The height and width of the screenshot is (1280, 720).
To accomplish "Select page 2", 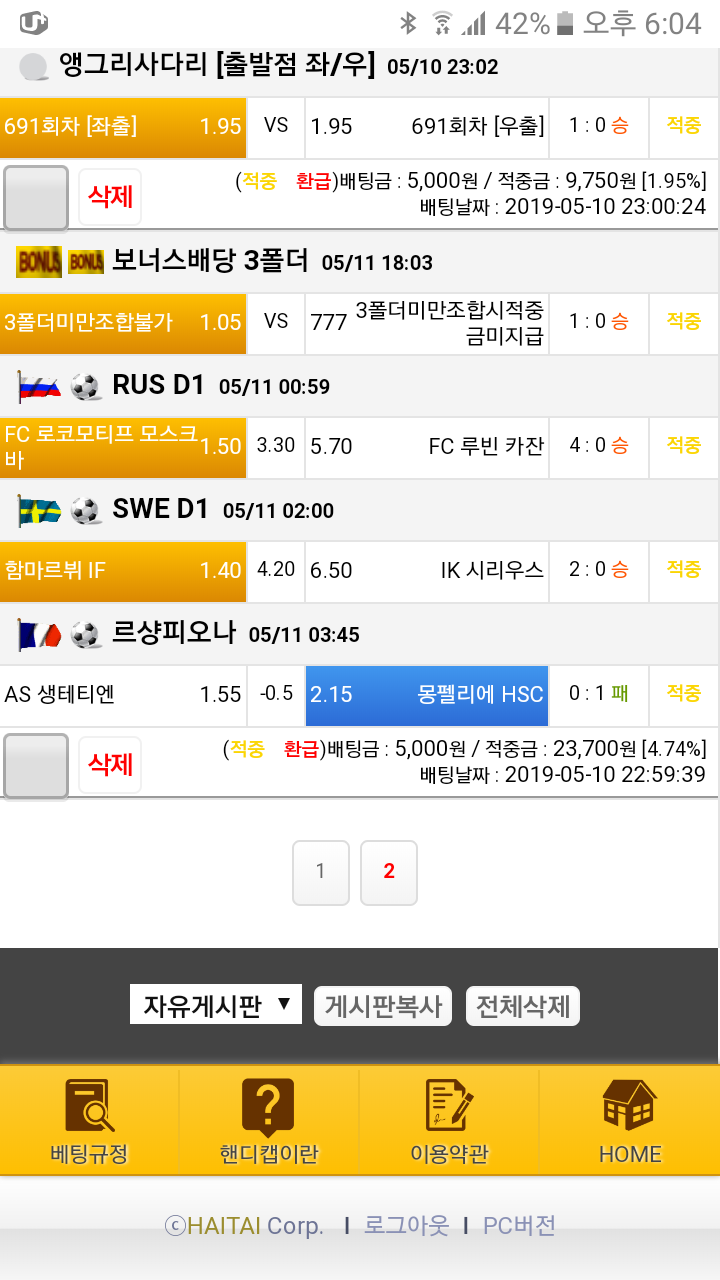I will point(389,872).
